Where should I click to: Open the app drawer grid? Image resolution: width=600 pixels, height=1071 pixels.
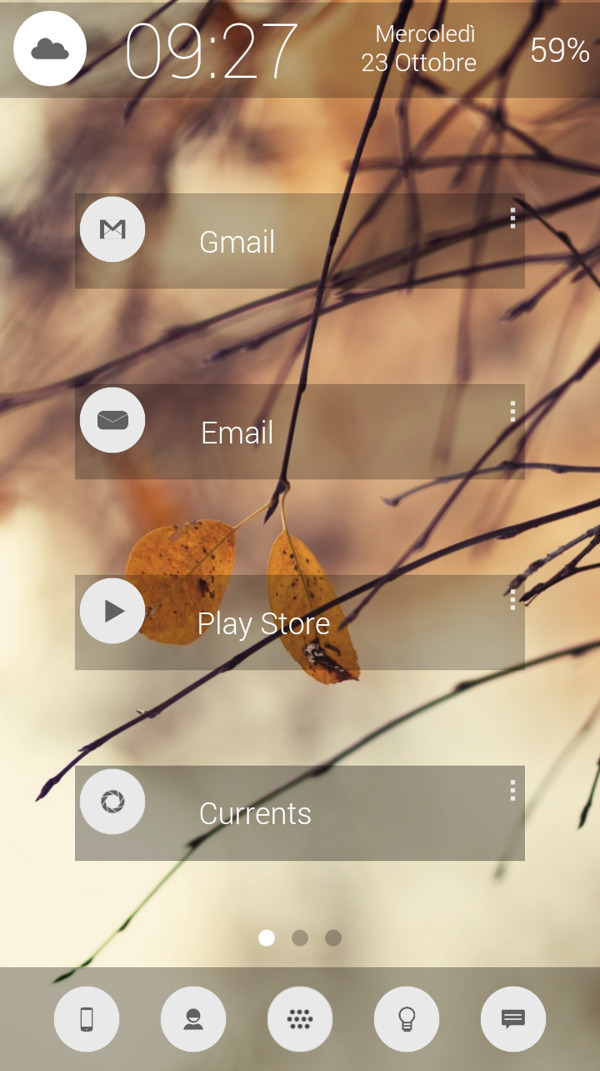coord(300,1019)
